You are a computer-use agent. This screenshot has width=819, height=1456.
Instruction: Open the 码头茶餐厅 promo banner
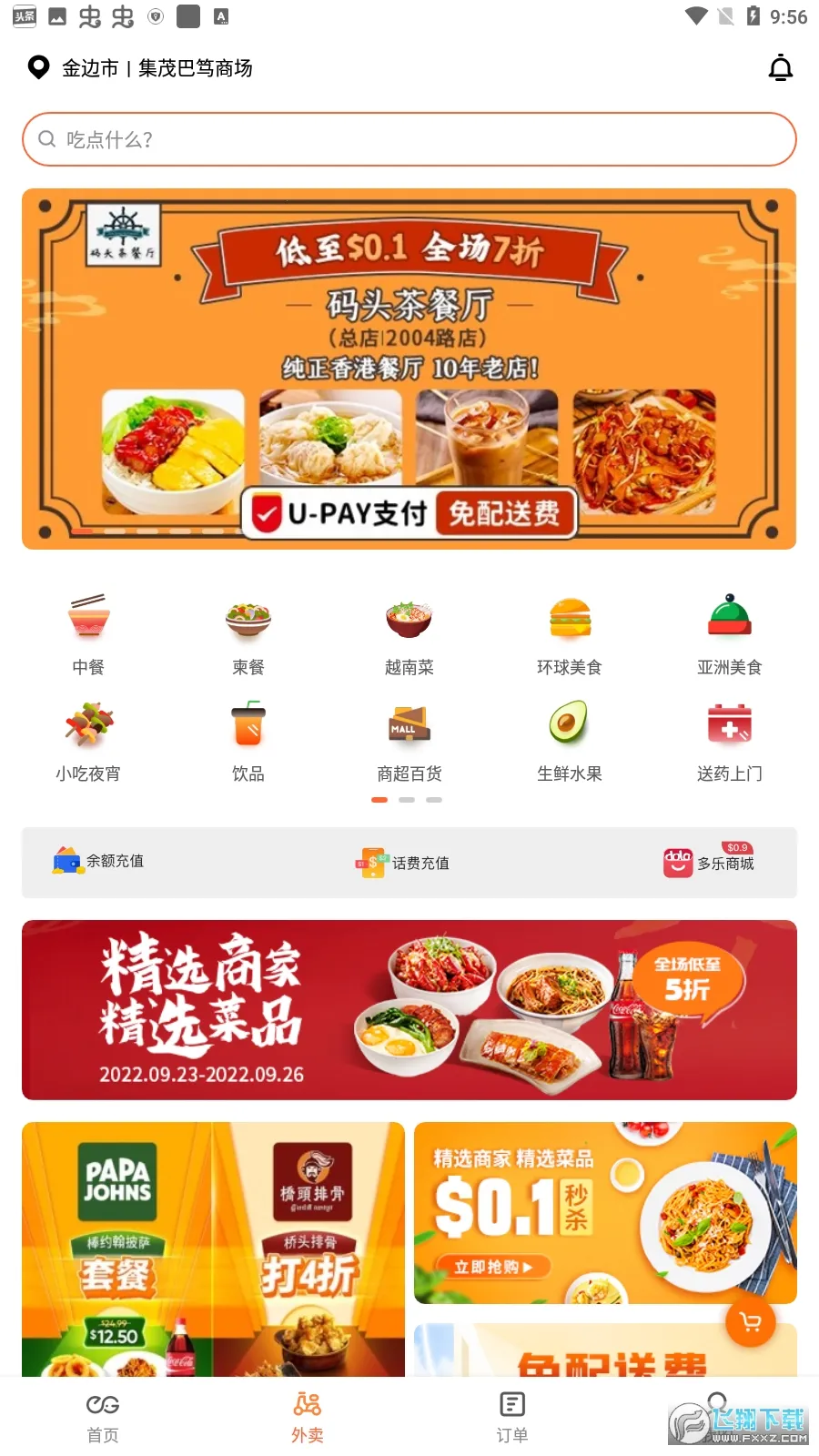(x=409, y=369)
